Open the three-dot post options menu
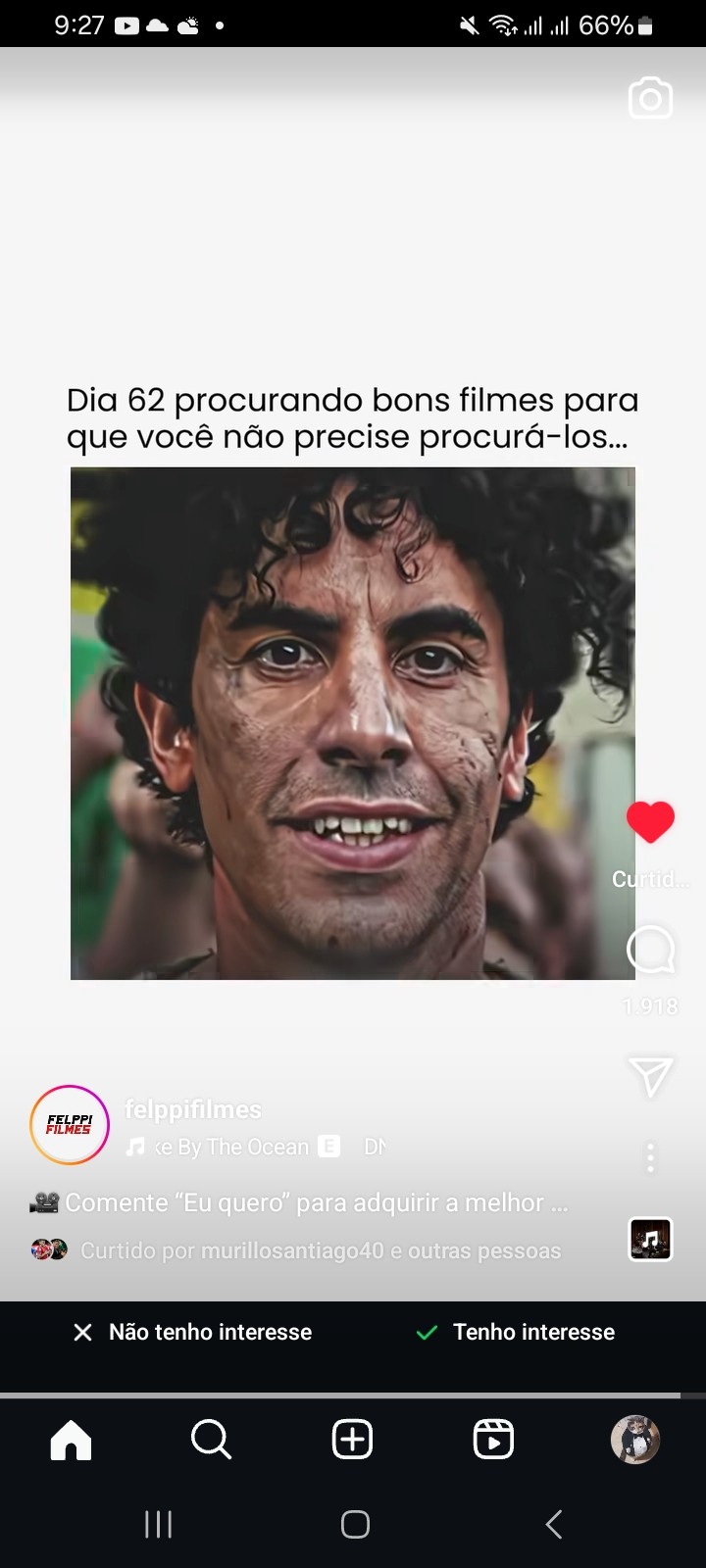 [650, 1157]
